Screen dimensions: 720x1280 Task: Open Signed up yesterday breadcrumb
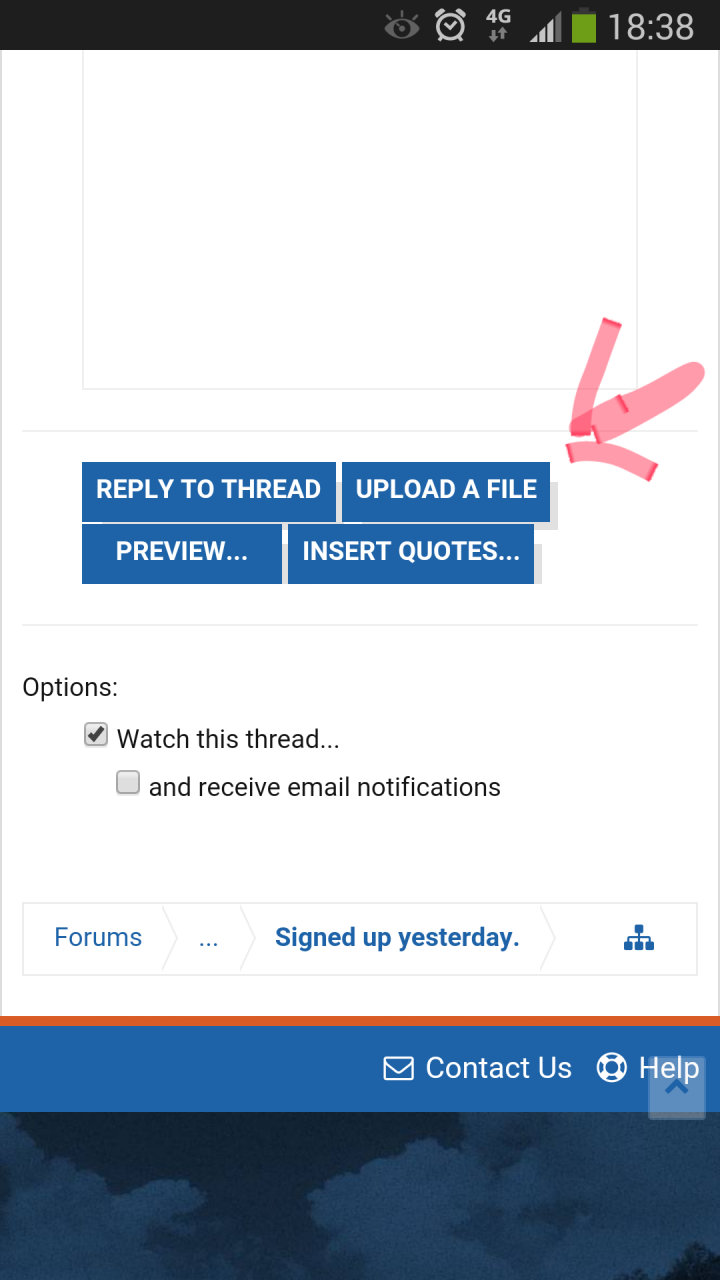[x=397, y=938]
